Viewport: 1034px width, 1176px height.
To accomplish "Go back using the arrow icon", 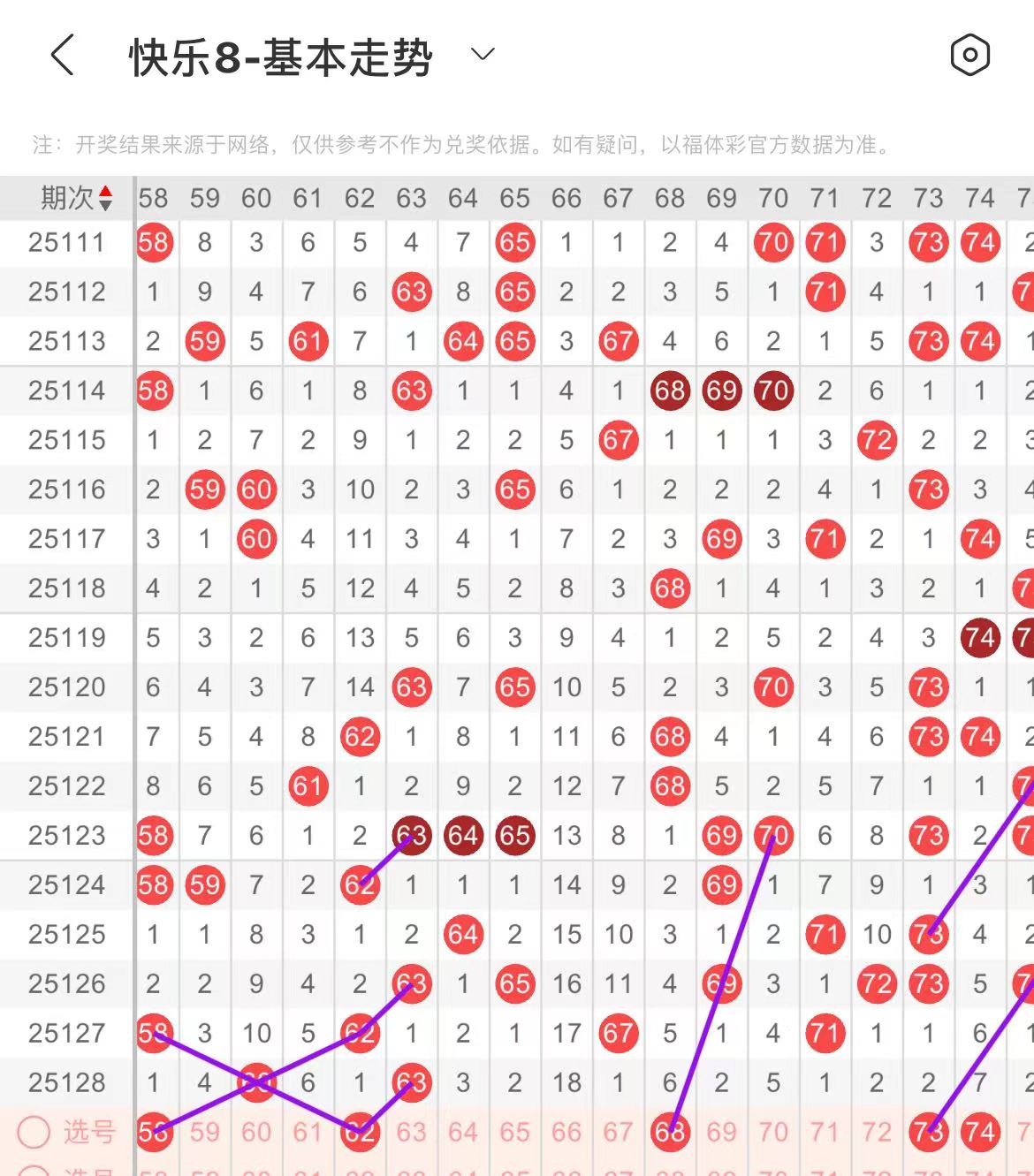I will click(63, 56).
